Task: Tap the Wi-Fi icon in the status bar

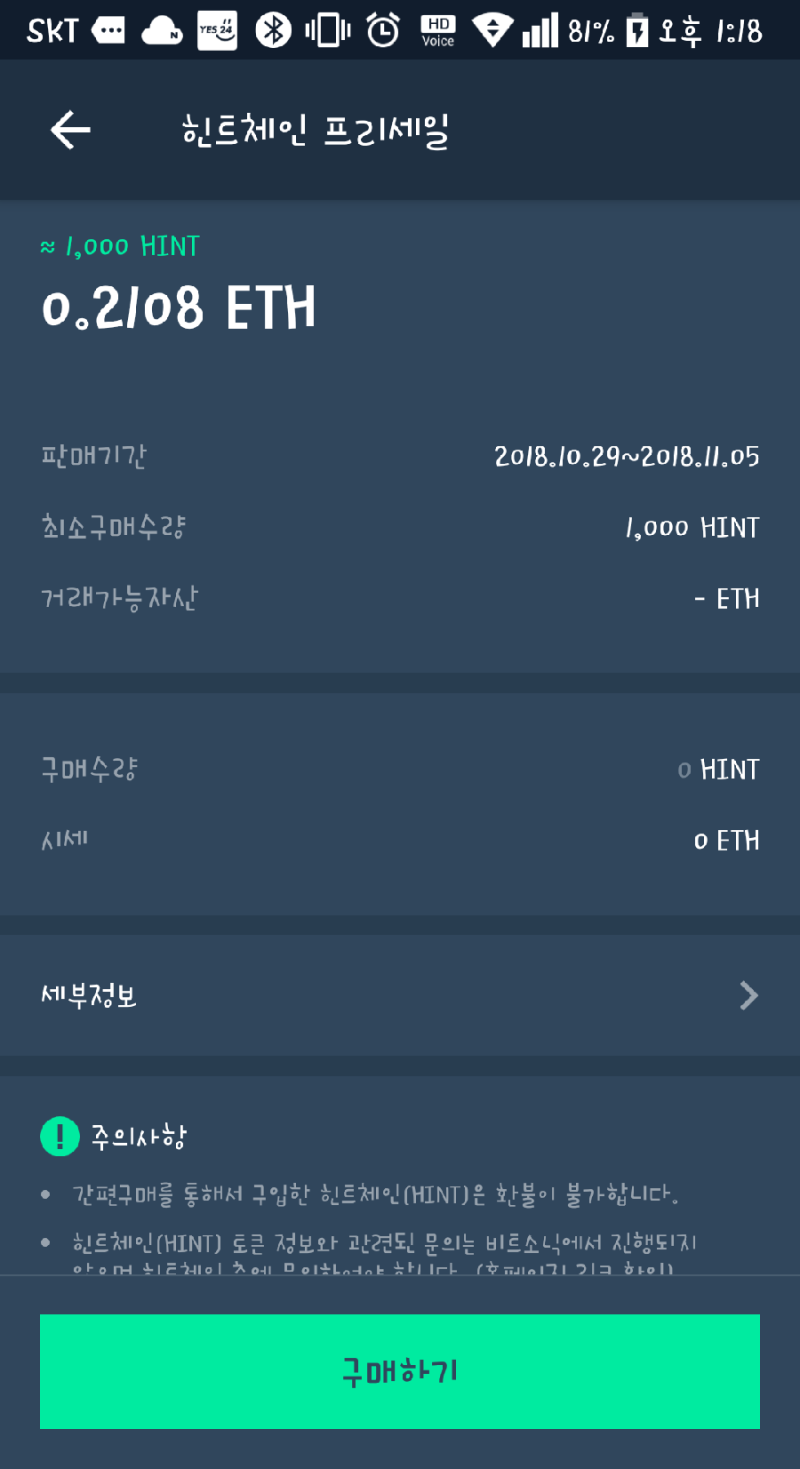Action: pyautogui.click(x=492, y=29)
